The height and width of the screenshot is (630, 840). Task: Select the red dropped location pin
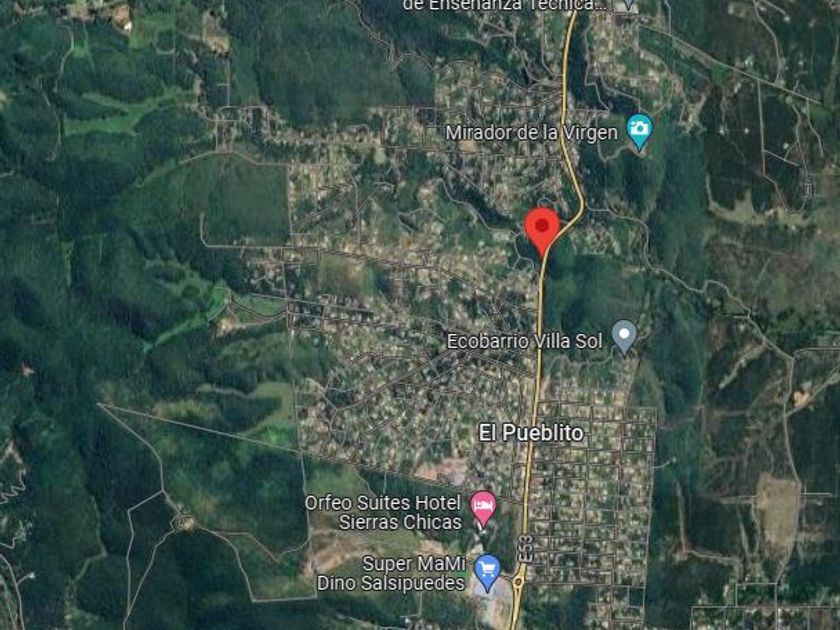coord(542,229)
